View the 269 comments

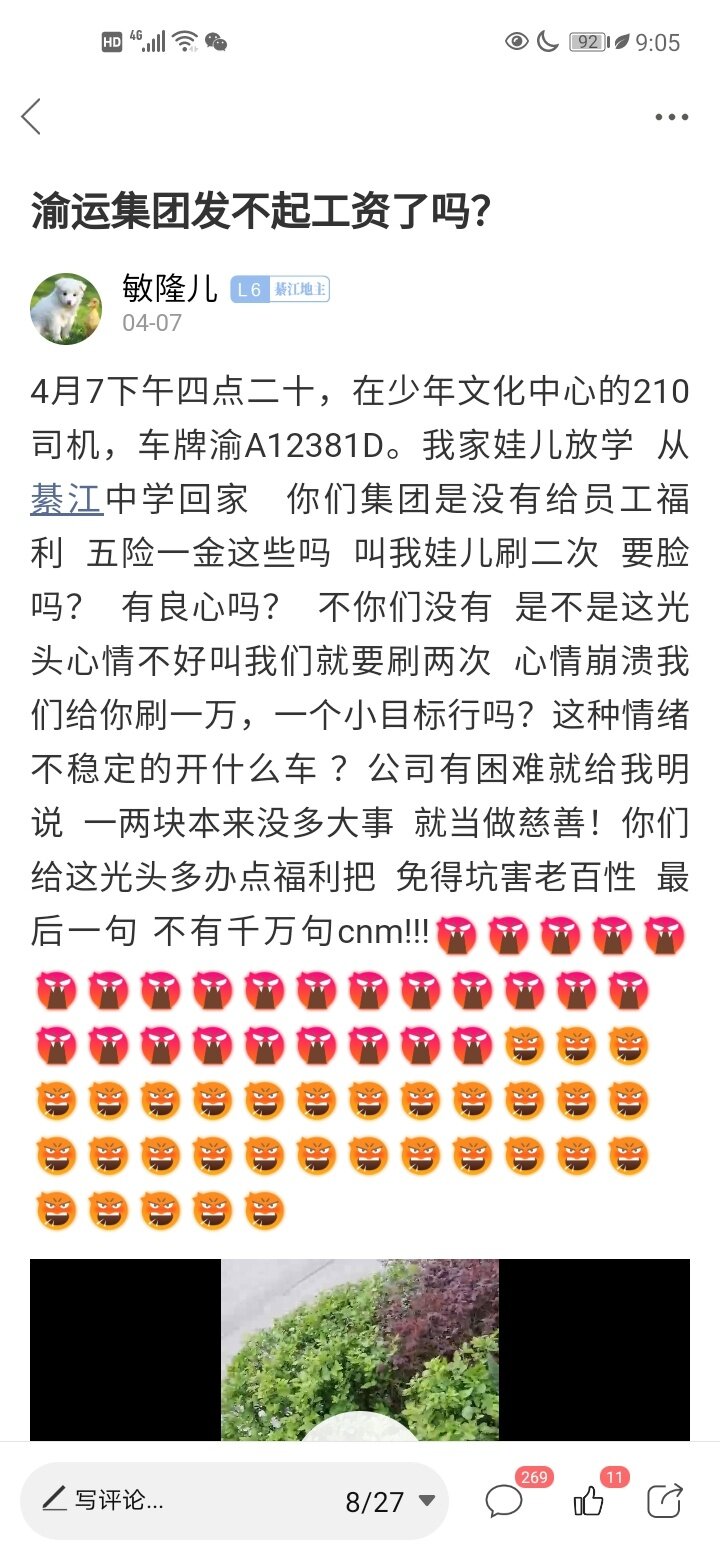coord(505,1501)
